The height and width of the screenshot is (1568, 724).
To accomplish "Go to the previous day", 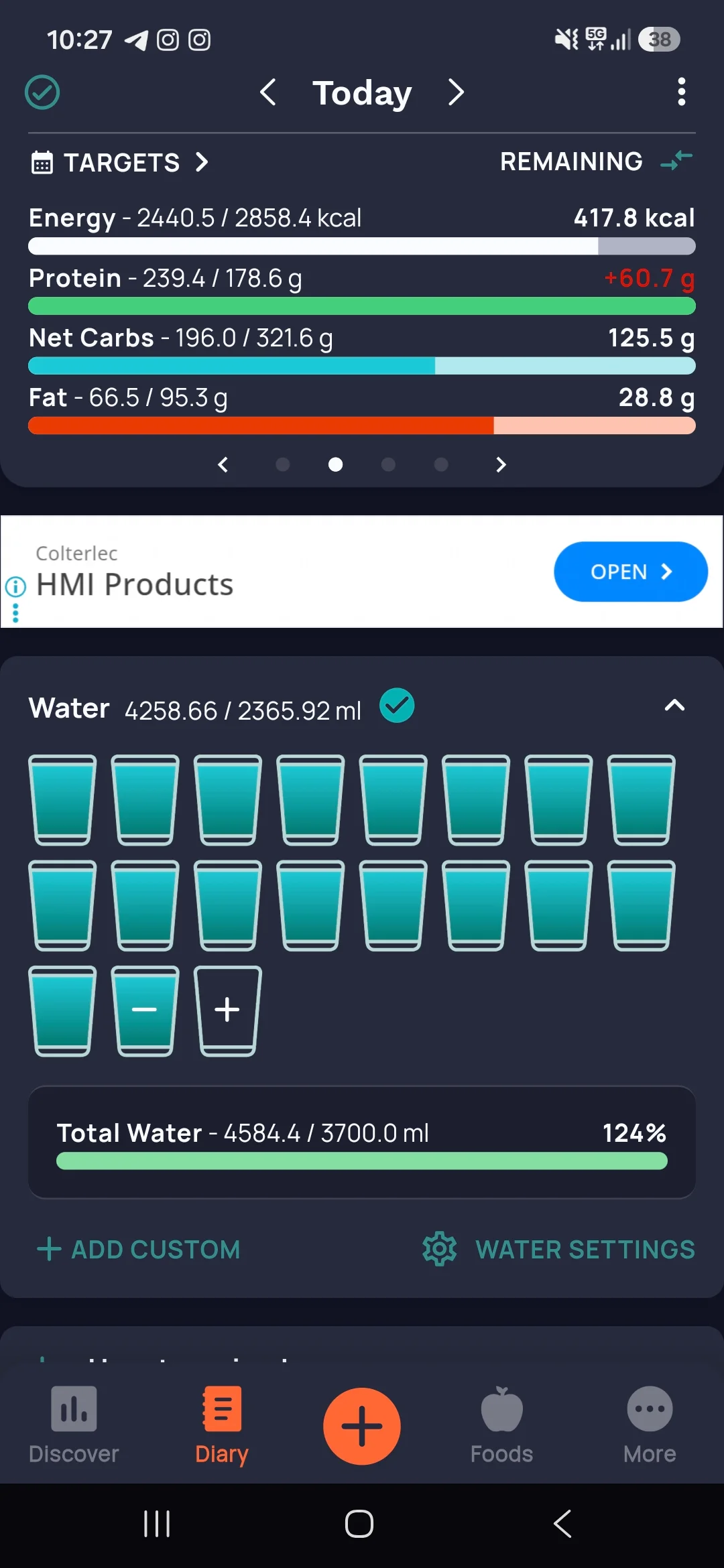I will [267, 92].
